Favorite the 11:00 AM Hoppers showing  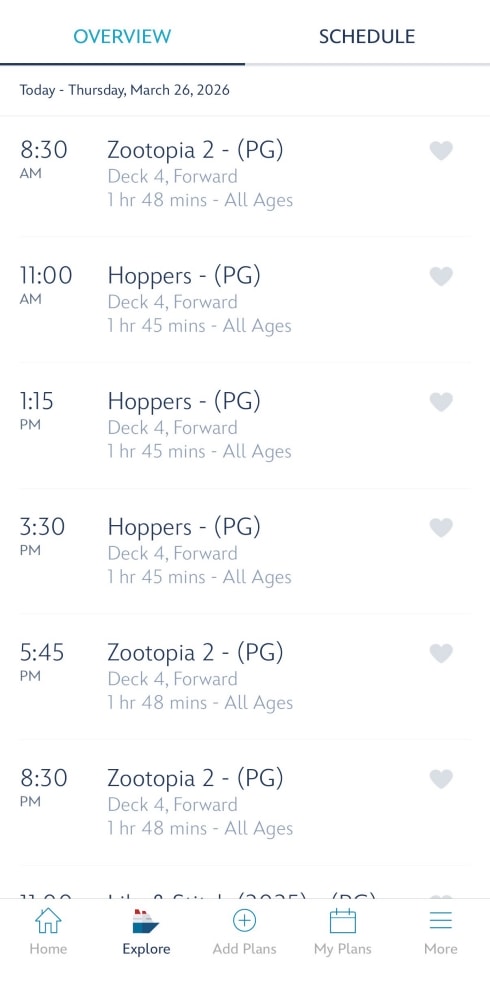click(441, 277)
